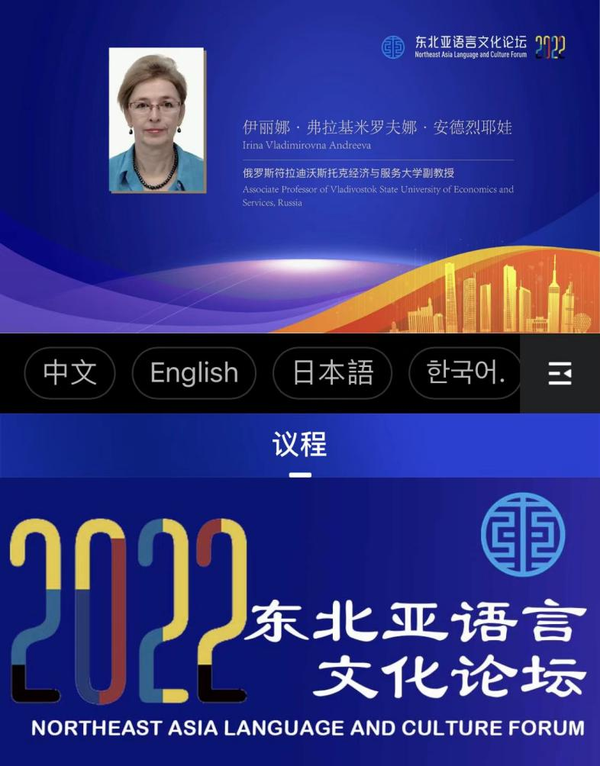
Task: Open the language list menu icon
Action: click(x=560, y=374)
